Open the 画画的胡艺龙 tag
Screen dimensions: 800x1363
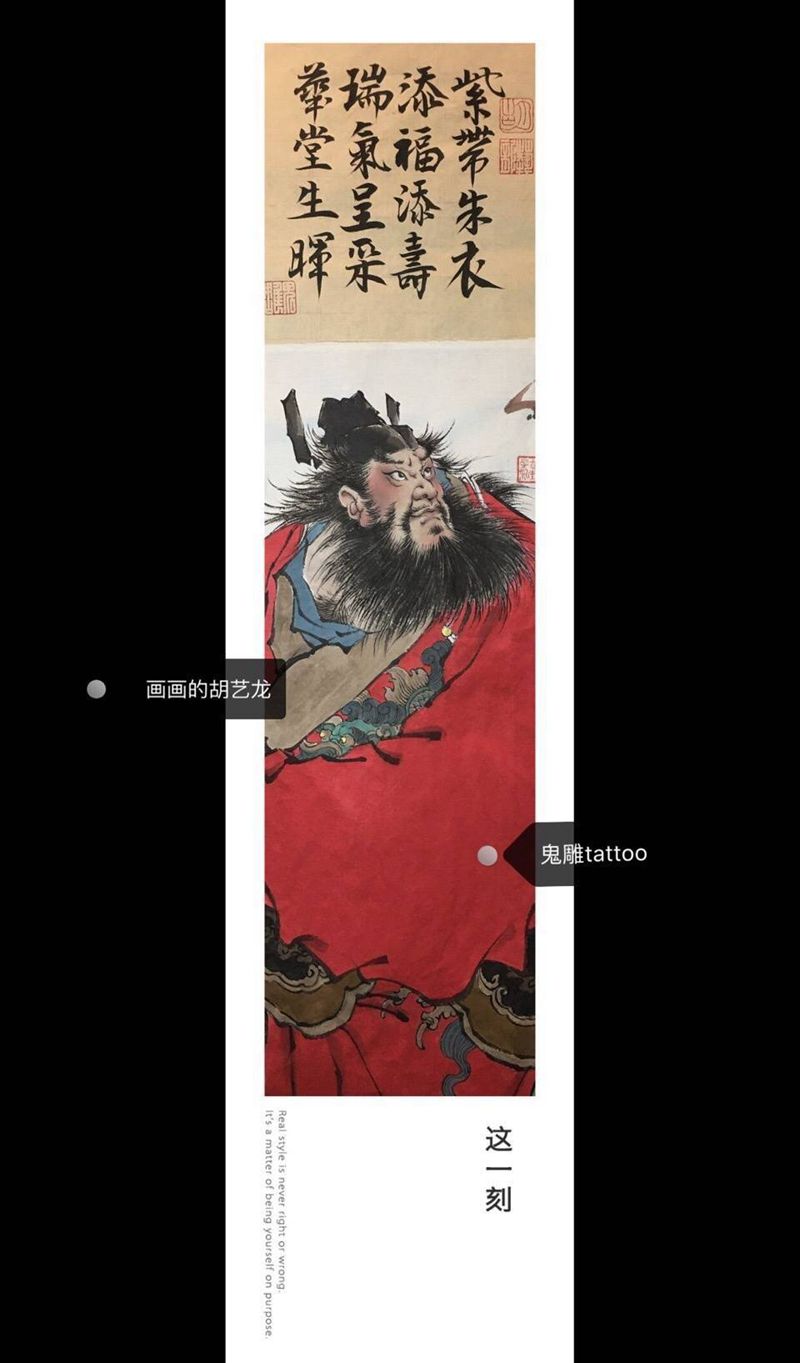coord(208,689)
